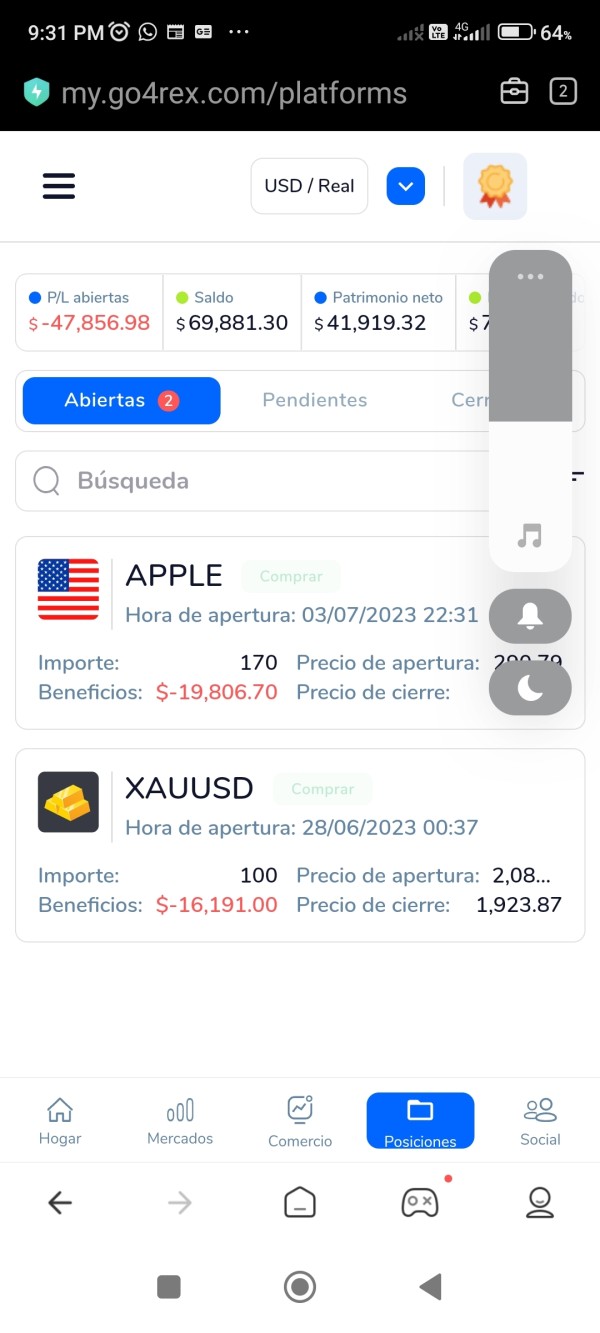Open the browser tabs counter
Screen dimensions: 600x1333
tap(563, 92)
